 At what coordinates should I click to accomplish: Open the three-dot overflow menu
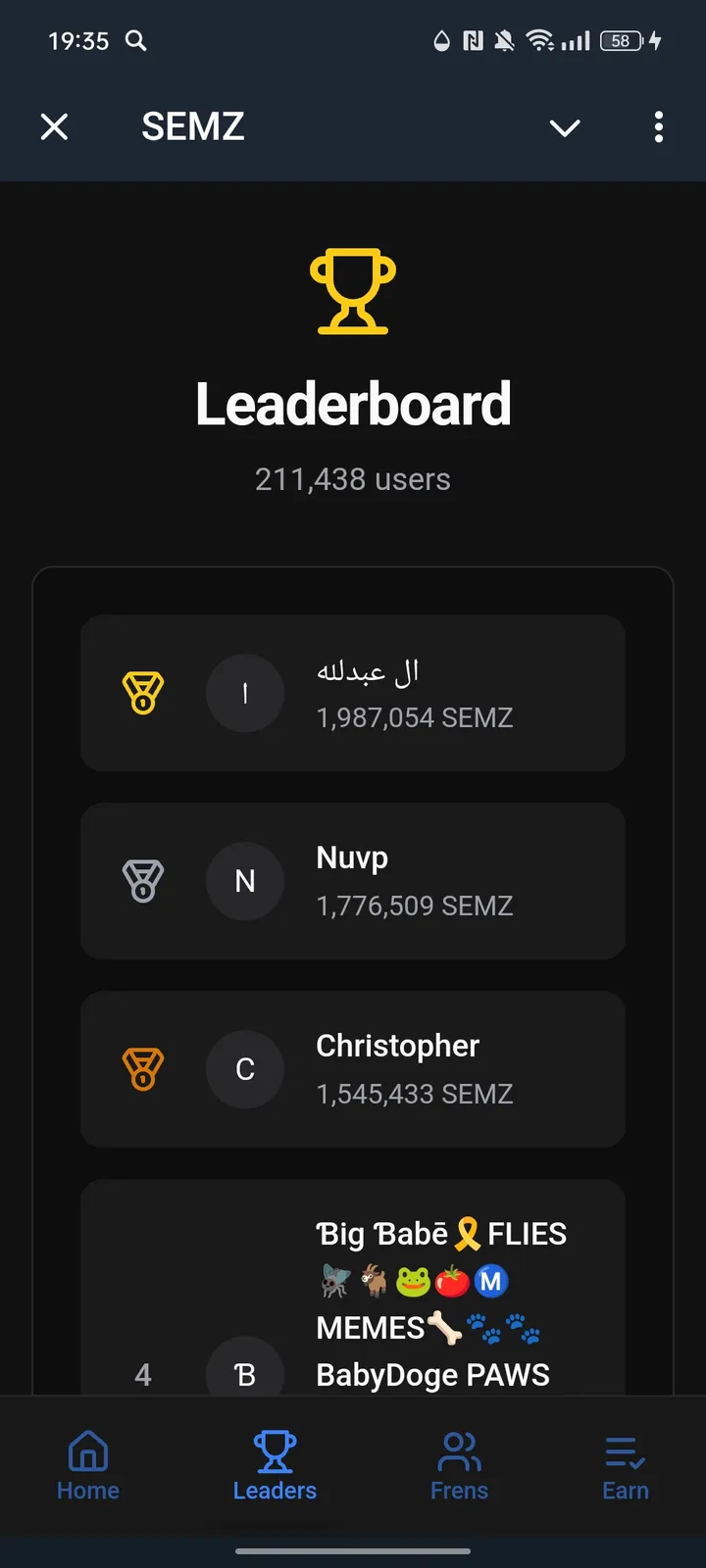658,127
